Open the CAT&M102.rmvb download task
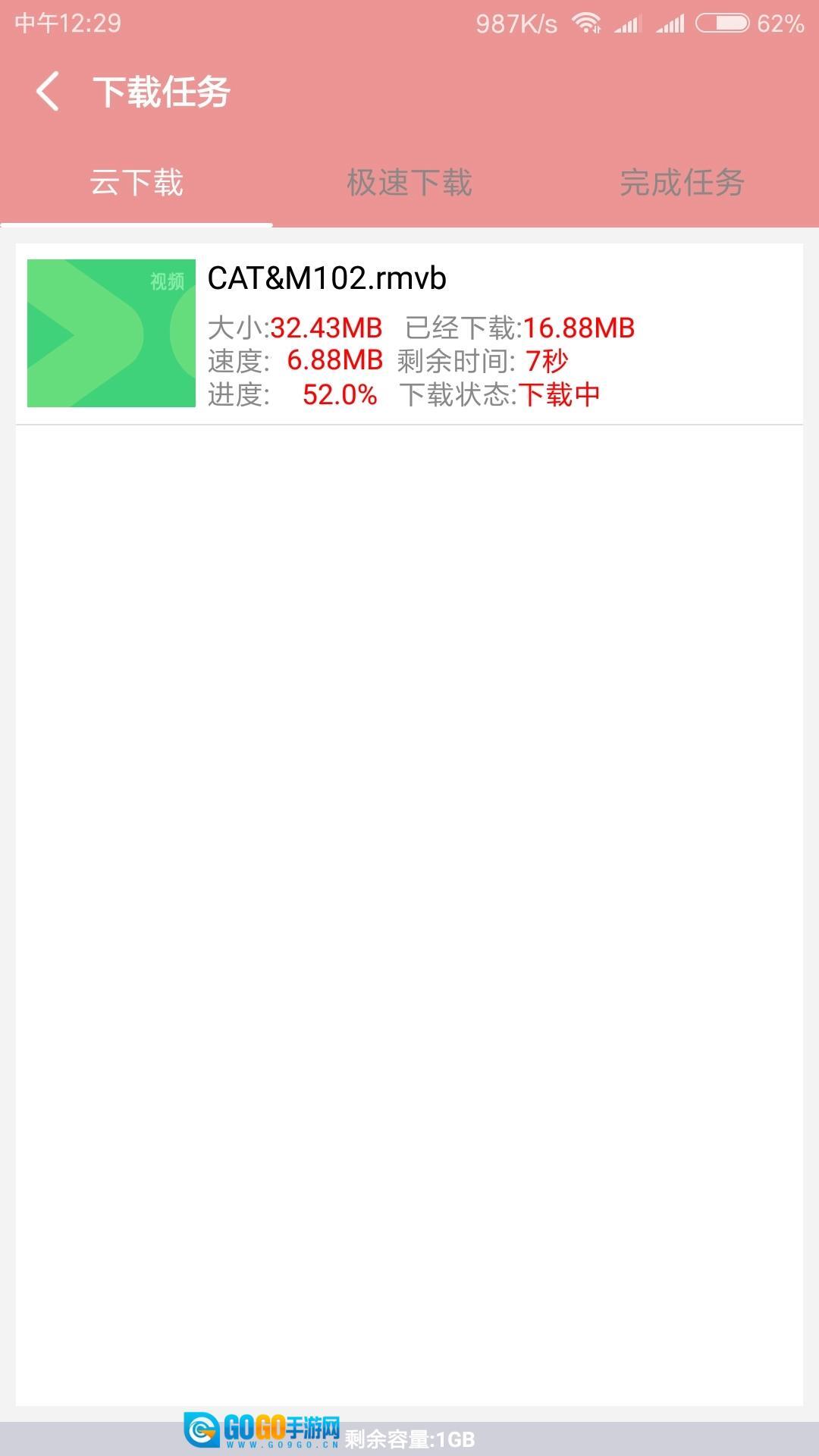This screenshot has width=819, height=1456. click(x=409, y=334)
